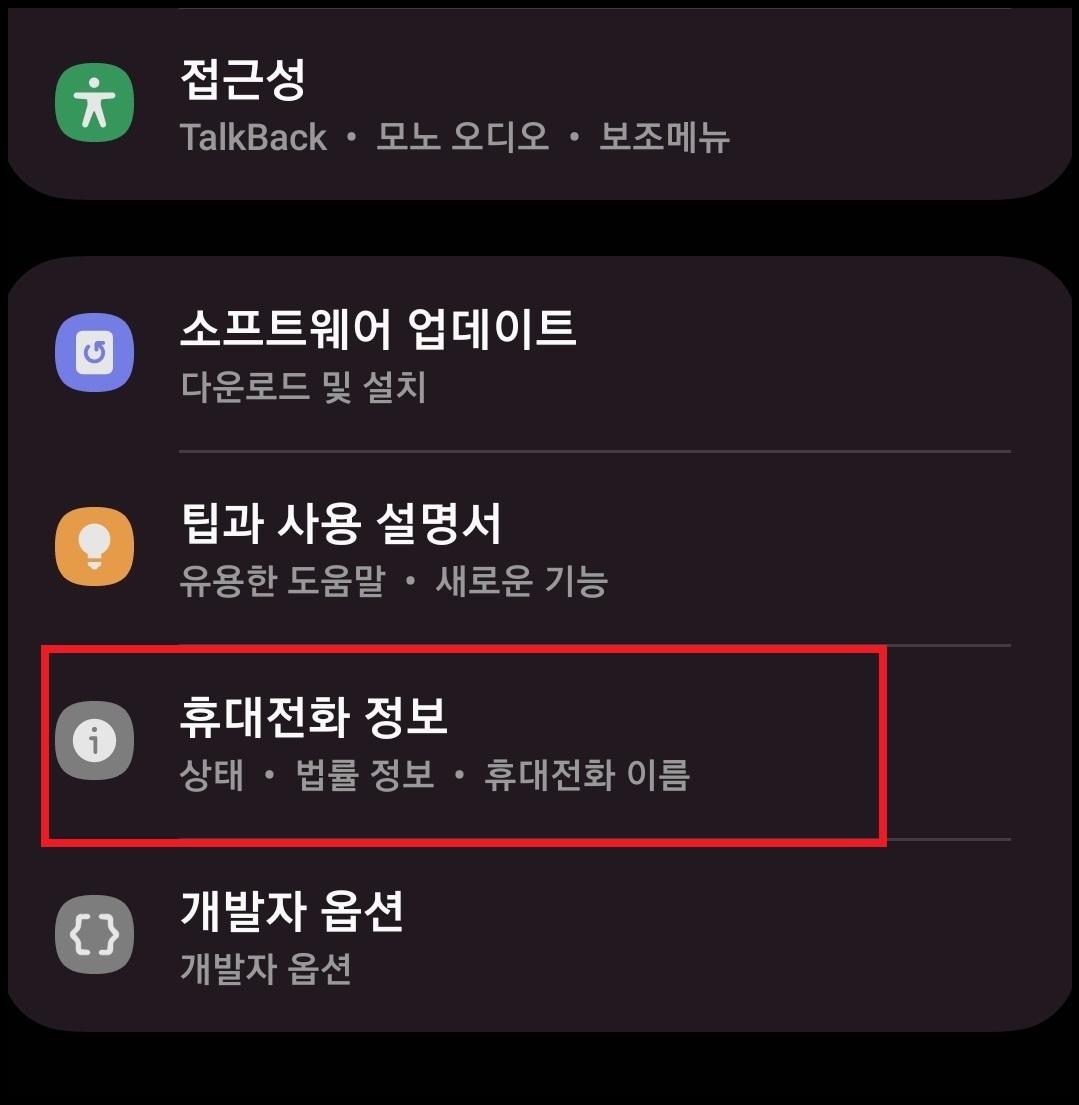The image size is (1079, 1105).
Task: Tap the 상태 subtitle under 휴대전화 정보
Action: coord(211,778)
